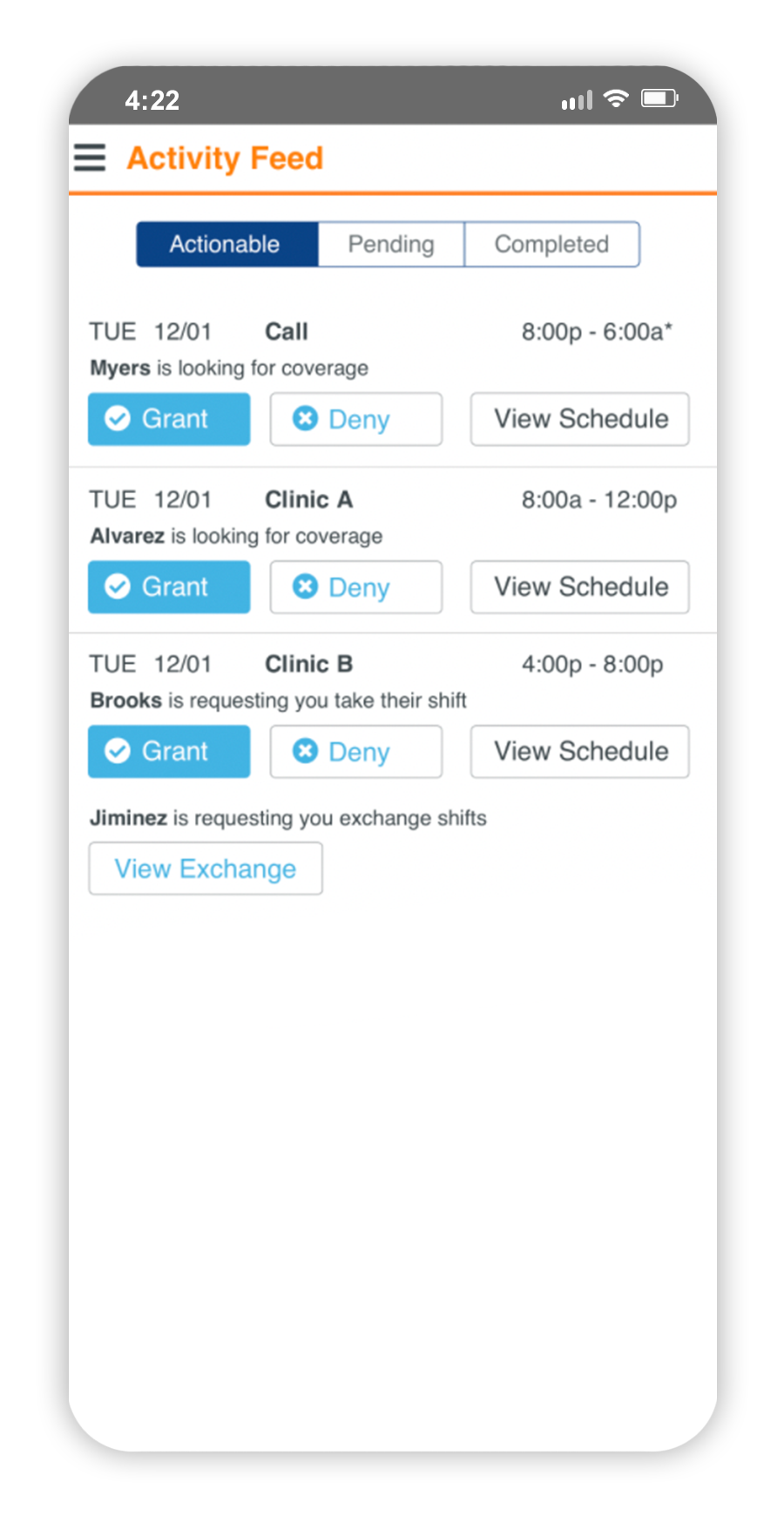Viewport: 784px width, 1516px height.
Task: Click the X icon on Myers' Deny button
Action: (306, 419)
